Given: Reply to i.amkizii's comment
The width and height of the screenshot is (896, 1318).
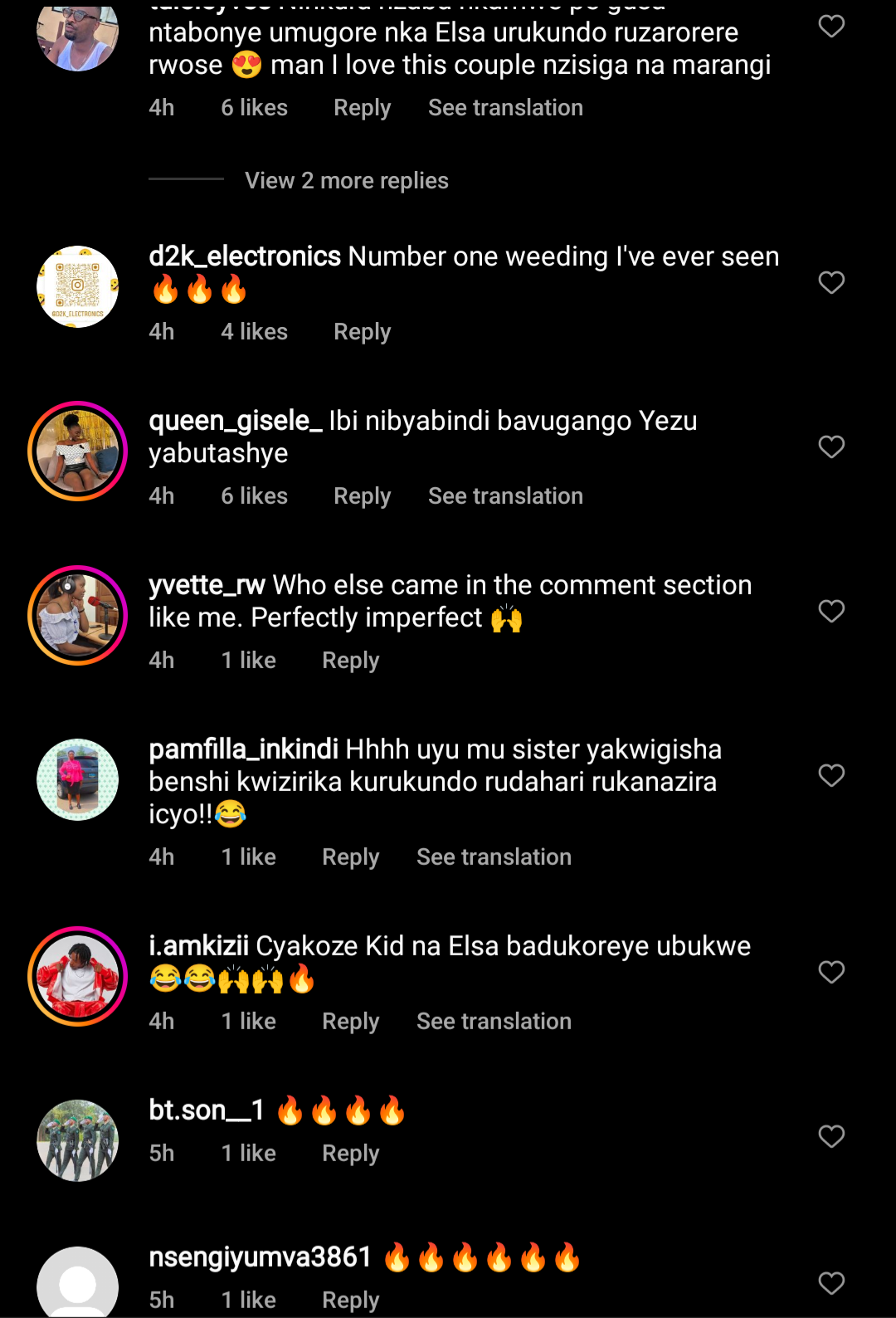Looking at the screenshot, I should [350, 1022].
